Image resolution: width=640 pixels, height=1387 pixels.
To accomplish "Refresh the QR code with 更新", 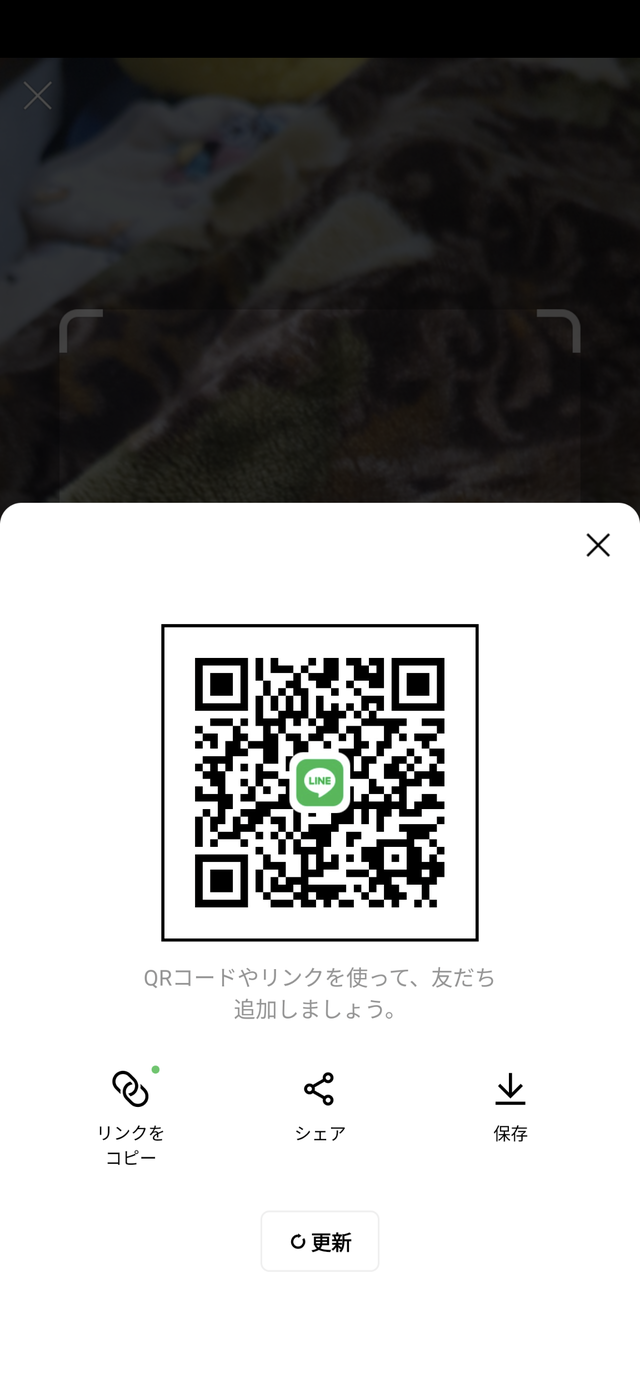I will click(320, 1241).
